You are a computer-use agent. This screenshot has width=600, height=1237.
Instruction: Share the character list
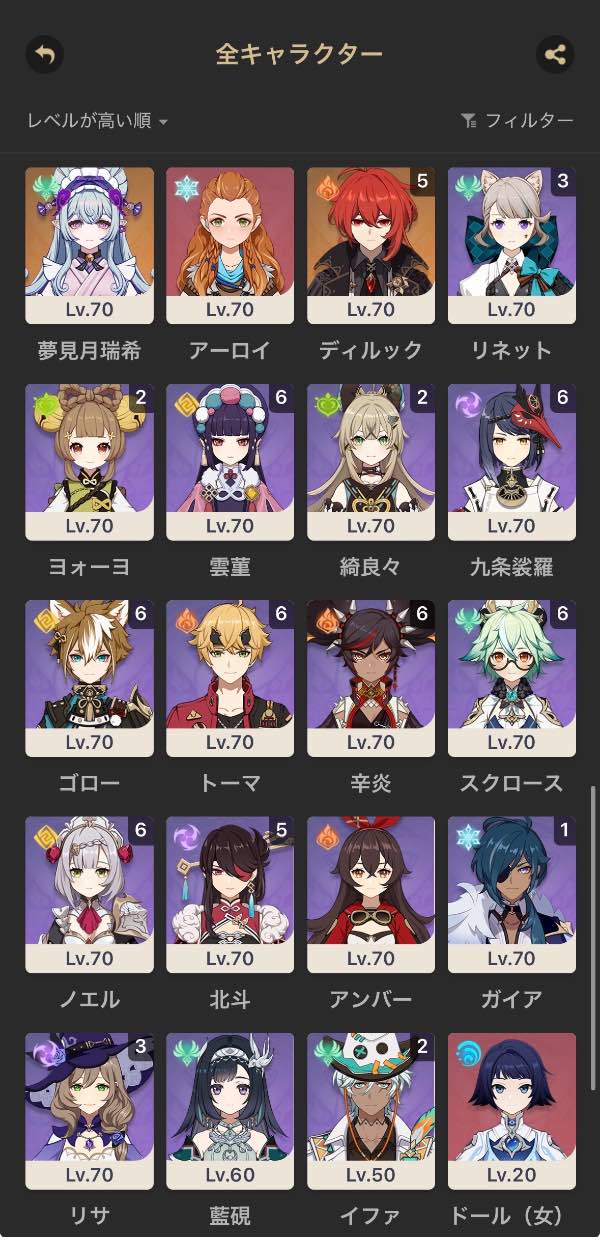tap(555, 54)
